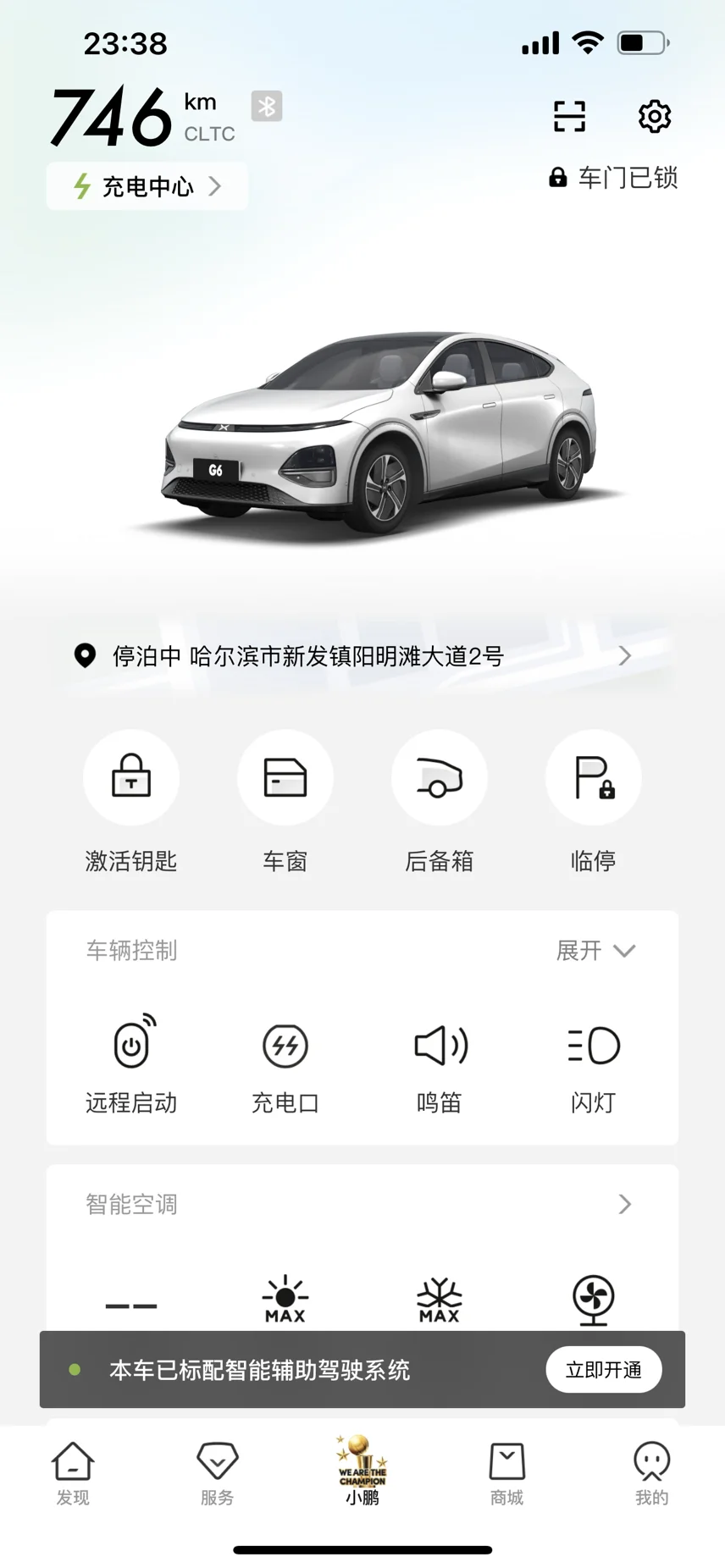Switch to the 我的 tab
The width and height of the screenshot is (725, 1568).
click(x=652, y=1474)
